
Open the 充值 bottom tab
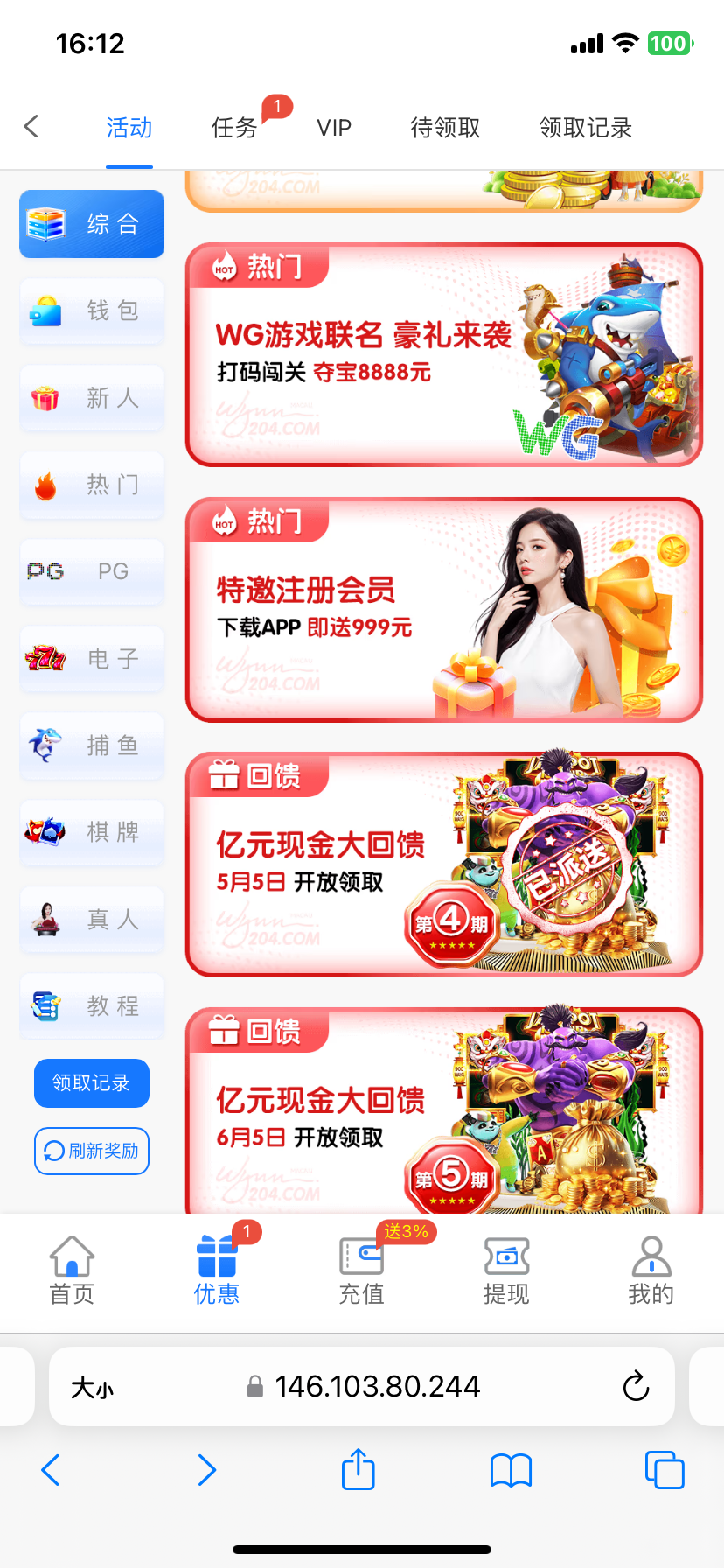click(361, 1270)
